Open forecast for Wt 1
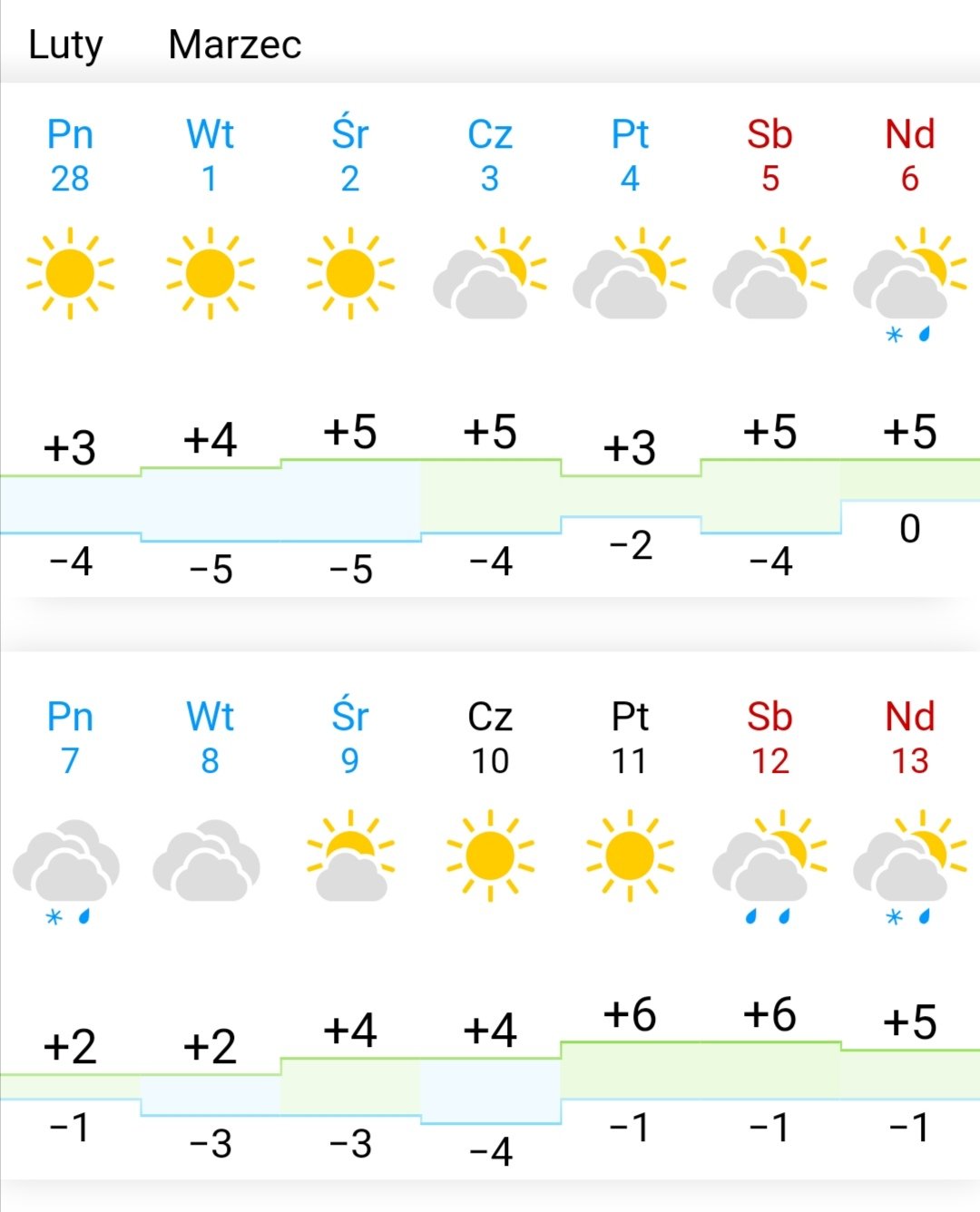The height and width of the screenshot is (1212, 980). [210, 155]
